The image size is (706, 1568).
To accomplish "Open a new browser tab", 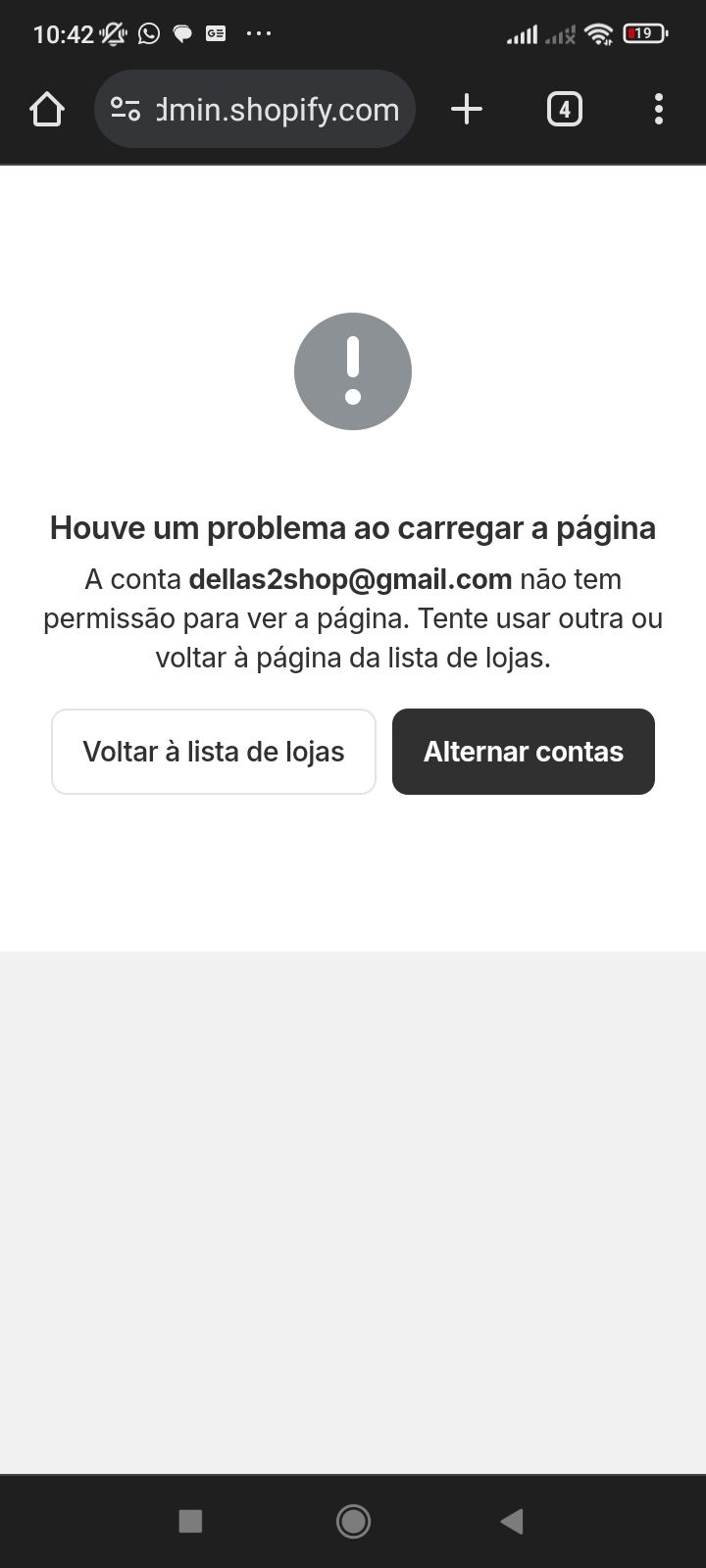I will [467, 109].
